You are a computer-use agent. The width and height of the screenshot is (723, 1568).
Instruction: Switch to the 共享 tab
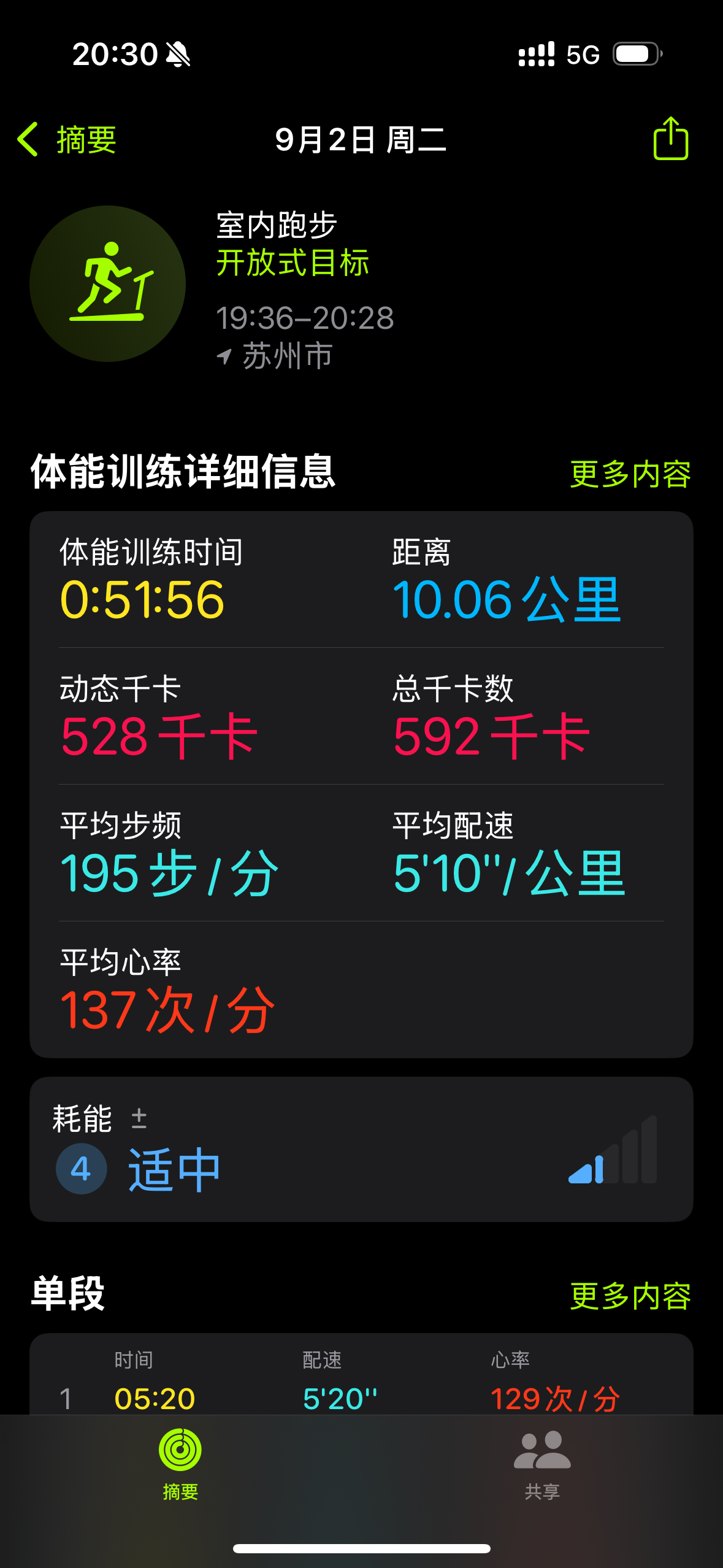542,1464
